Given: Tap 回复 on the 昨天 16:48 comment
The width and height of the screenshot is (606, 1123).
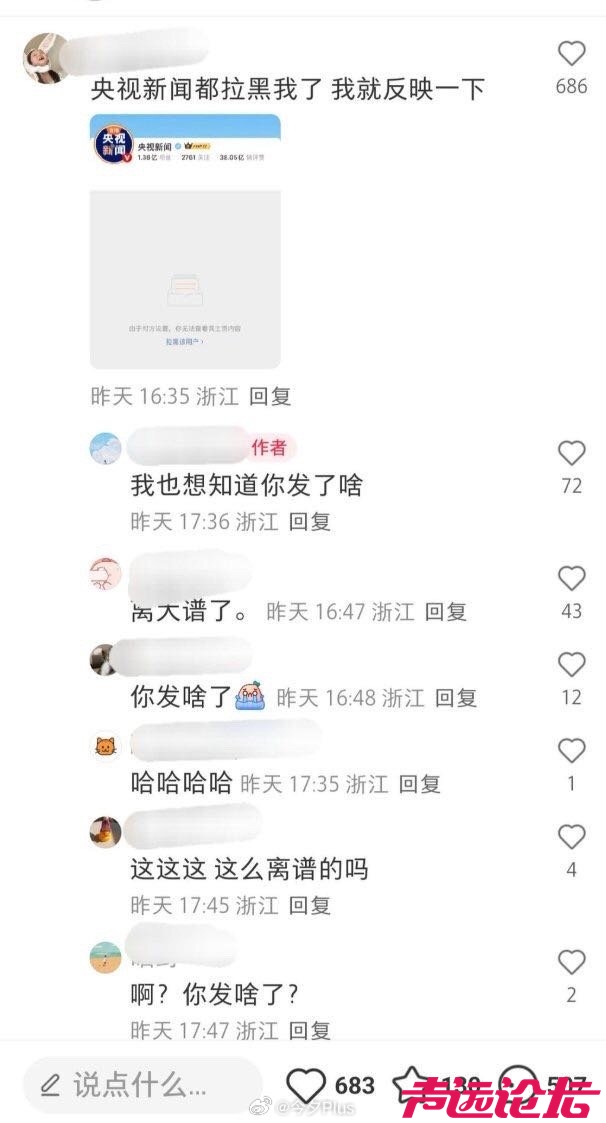Looking at the screenshot, I should click(x=456, y=698).
